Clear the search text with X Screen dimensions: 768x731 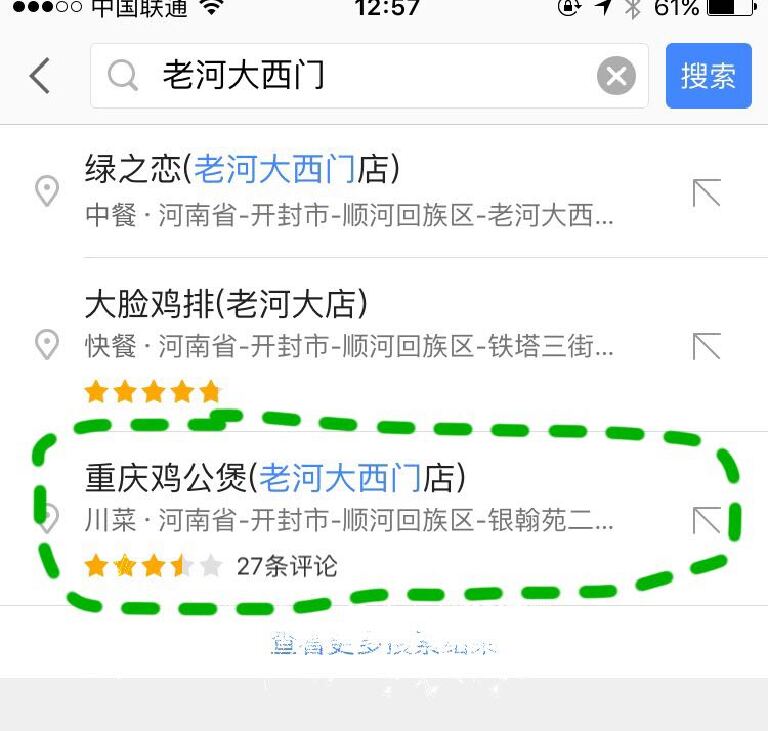(x=616, y=76)
